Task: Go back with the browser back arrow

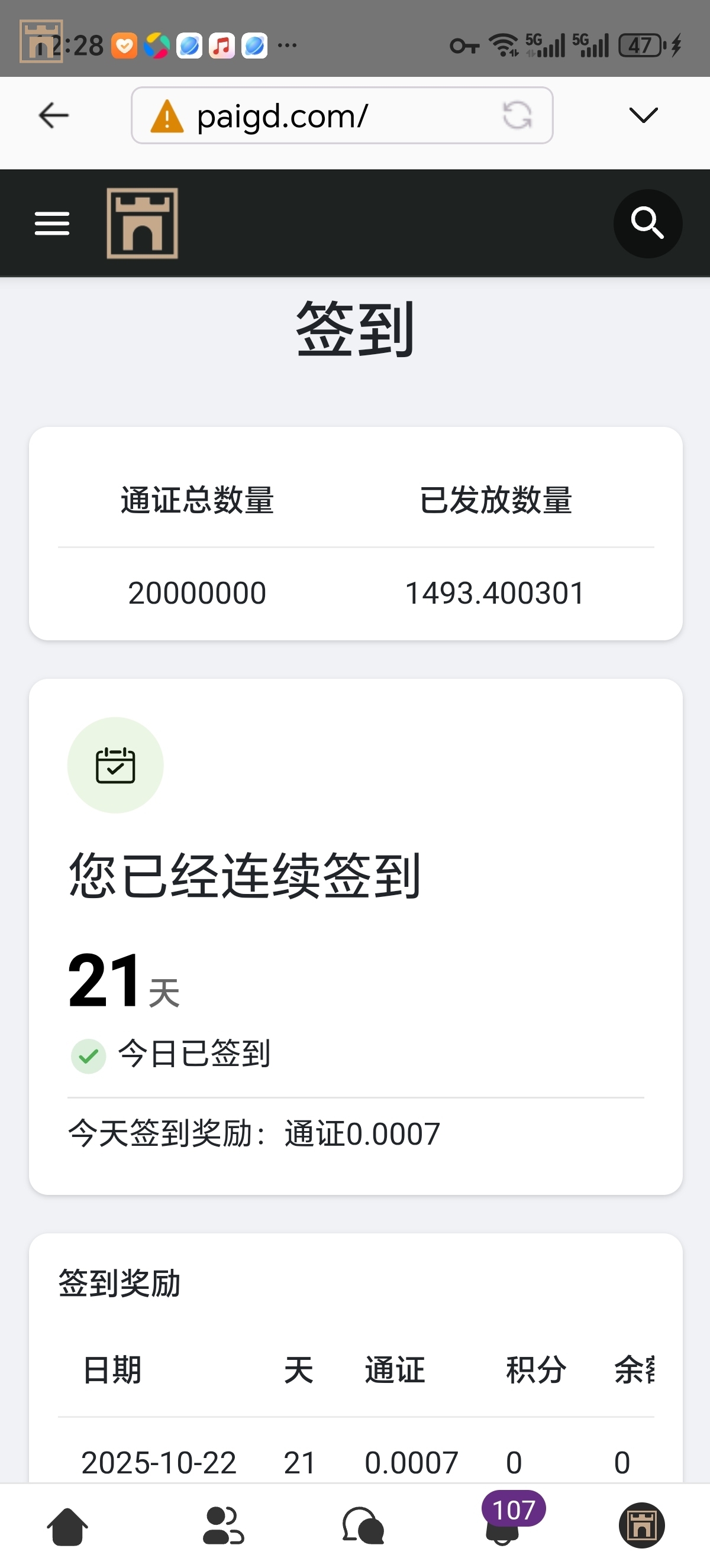Action: click(54, 116)
